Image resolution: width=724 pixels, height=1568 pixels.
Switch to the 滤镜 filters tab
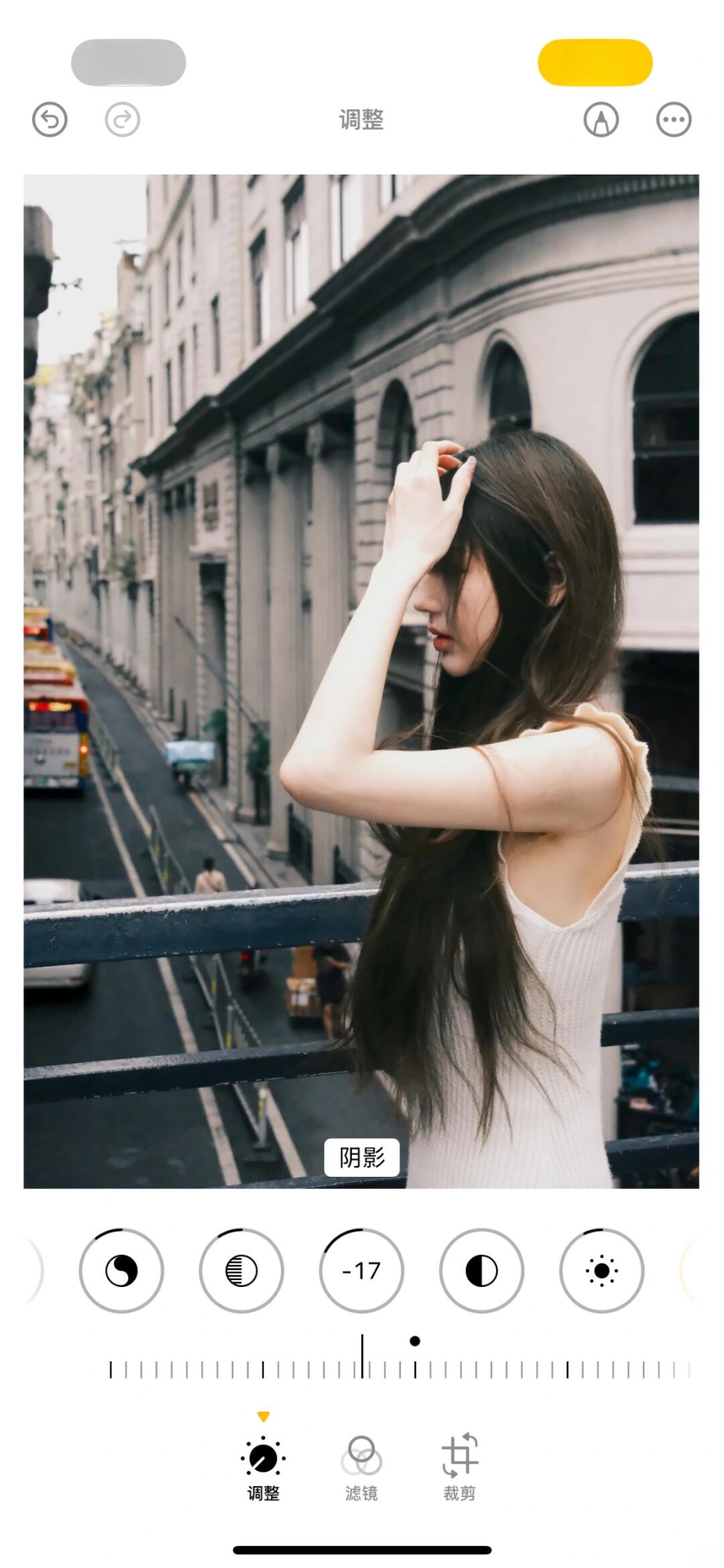click(361, 1468)
